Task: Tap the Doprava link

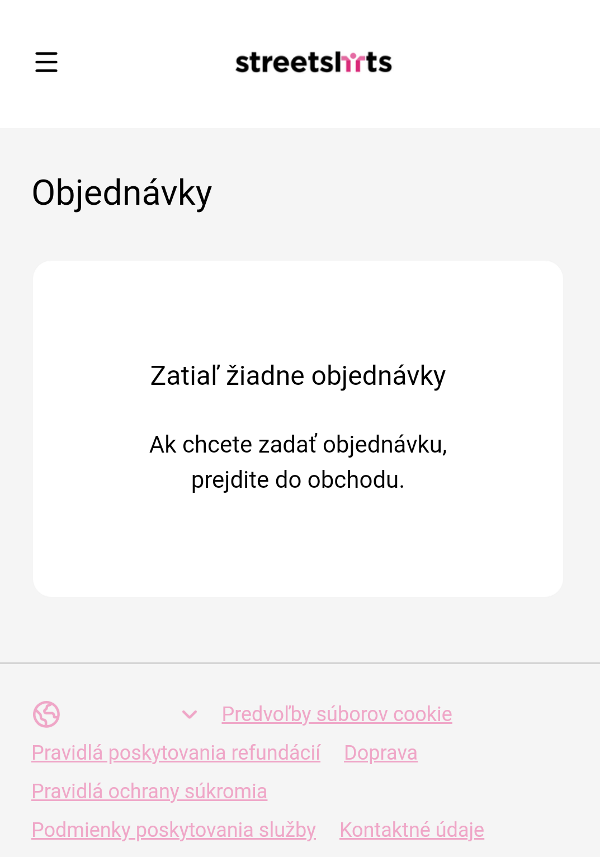Action: 381,753
